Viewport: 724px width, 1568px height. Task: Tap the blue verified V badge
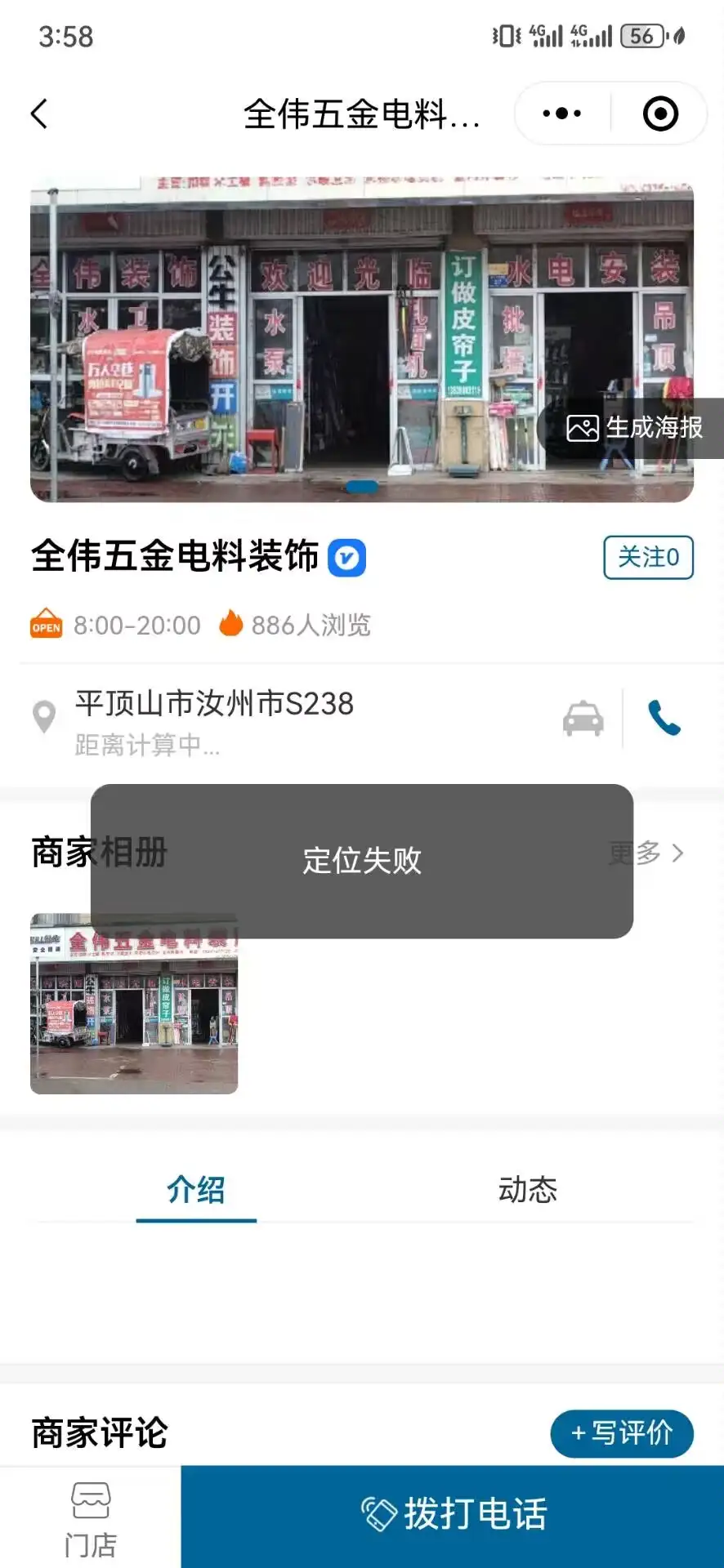[347, 557]
